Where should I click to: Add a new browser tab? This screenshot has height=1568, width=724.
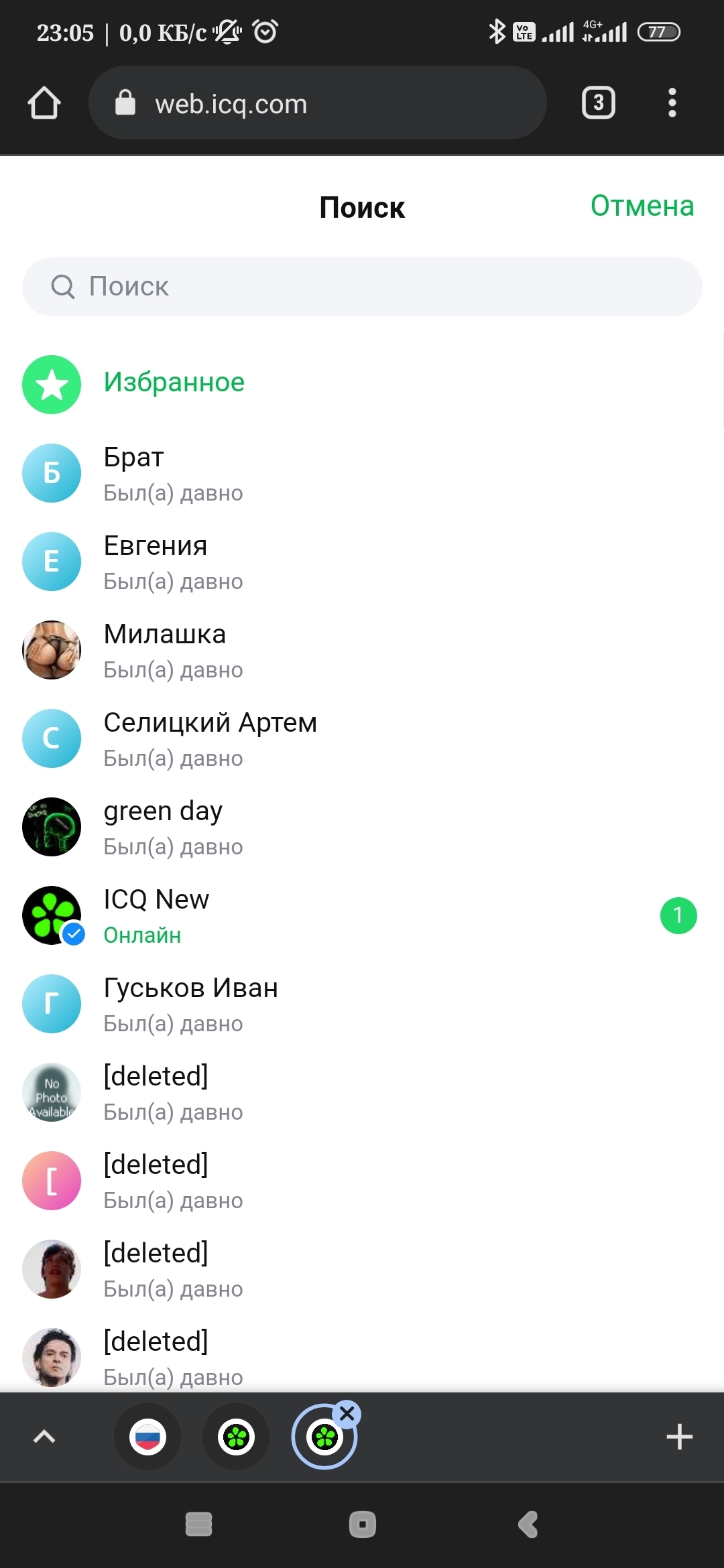(x=679, y=1437)
